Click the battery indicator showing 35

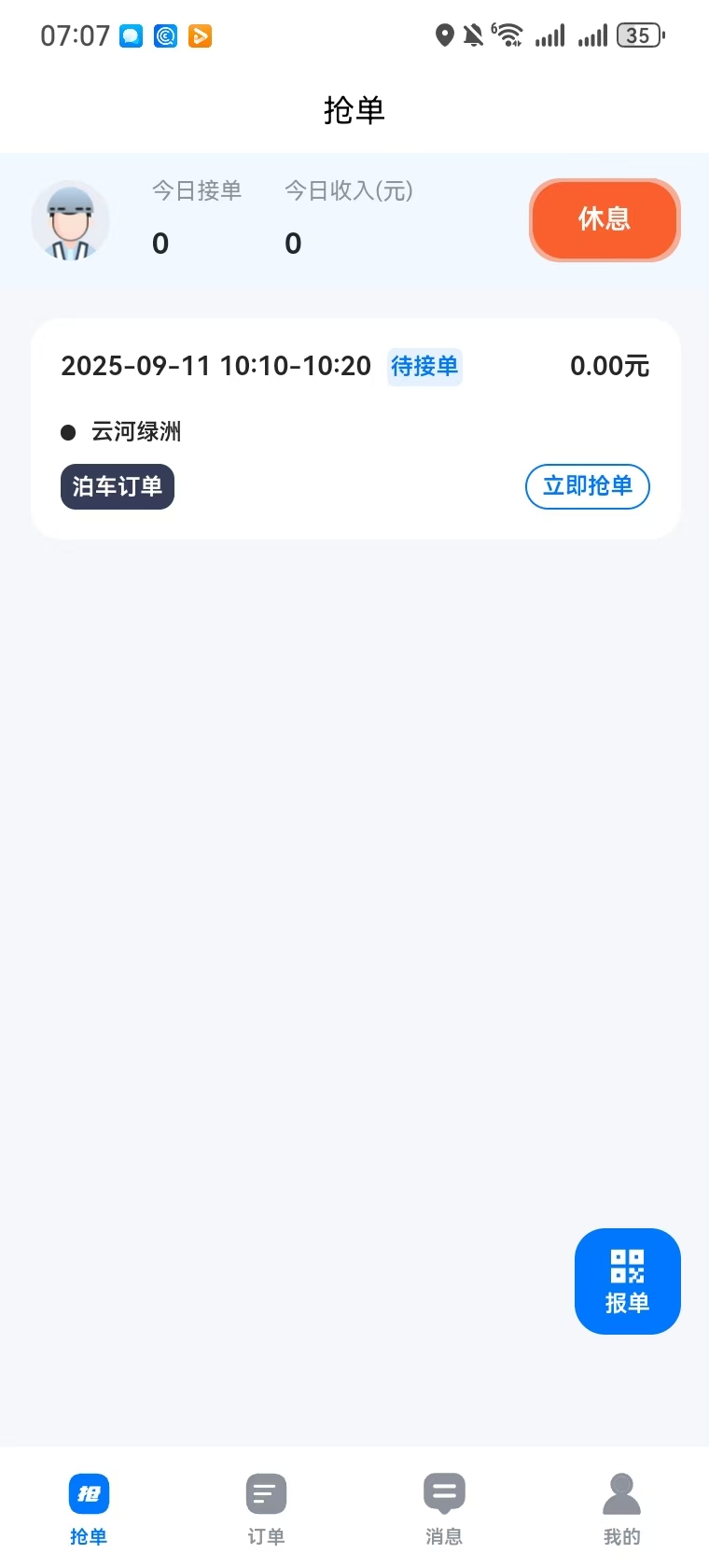pos(639,35)
